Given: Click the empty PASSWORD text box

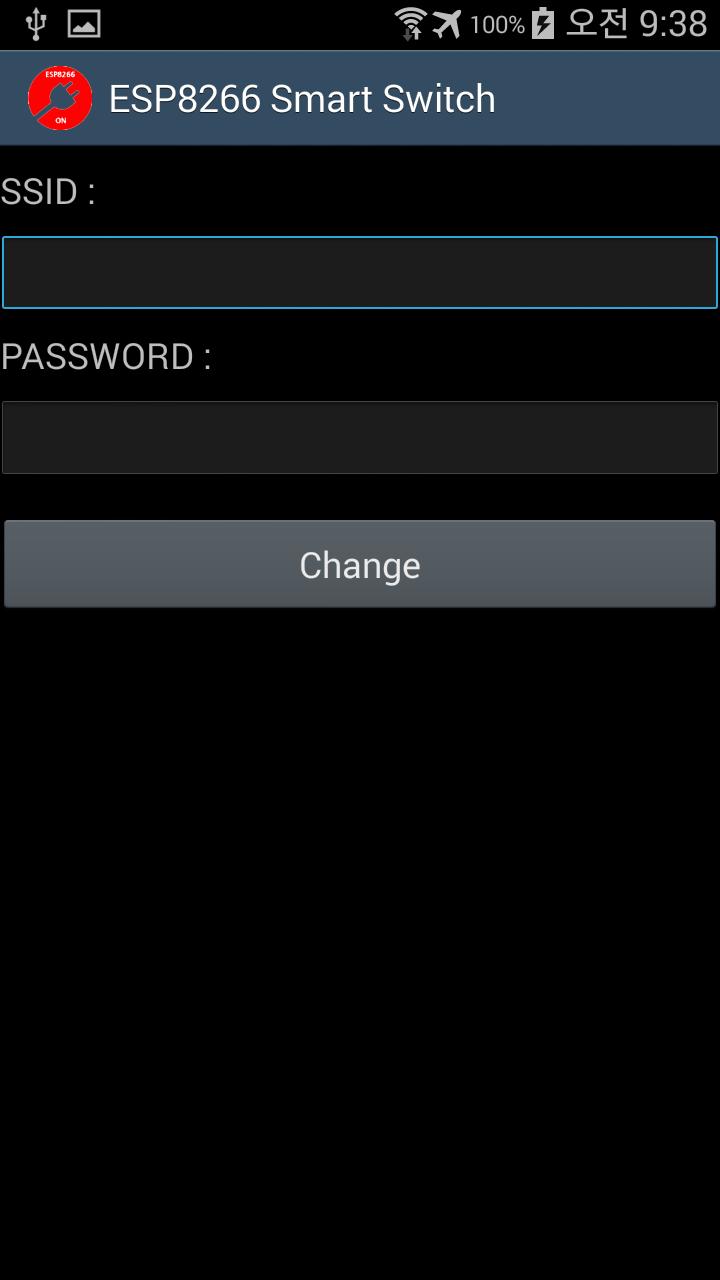Looking at the screenshot, I should (360, 437).
